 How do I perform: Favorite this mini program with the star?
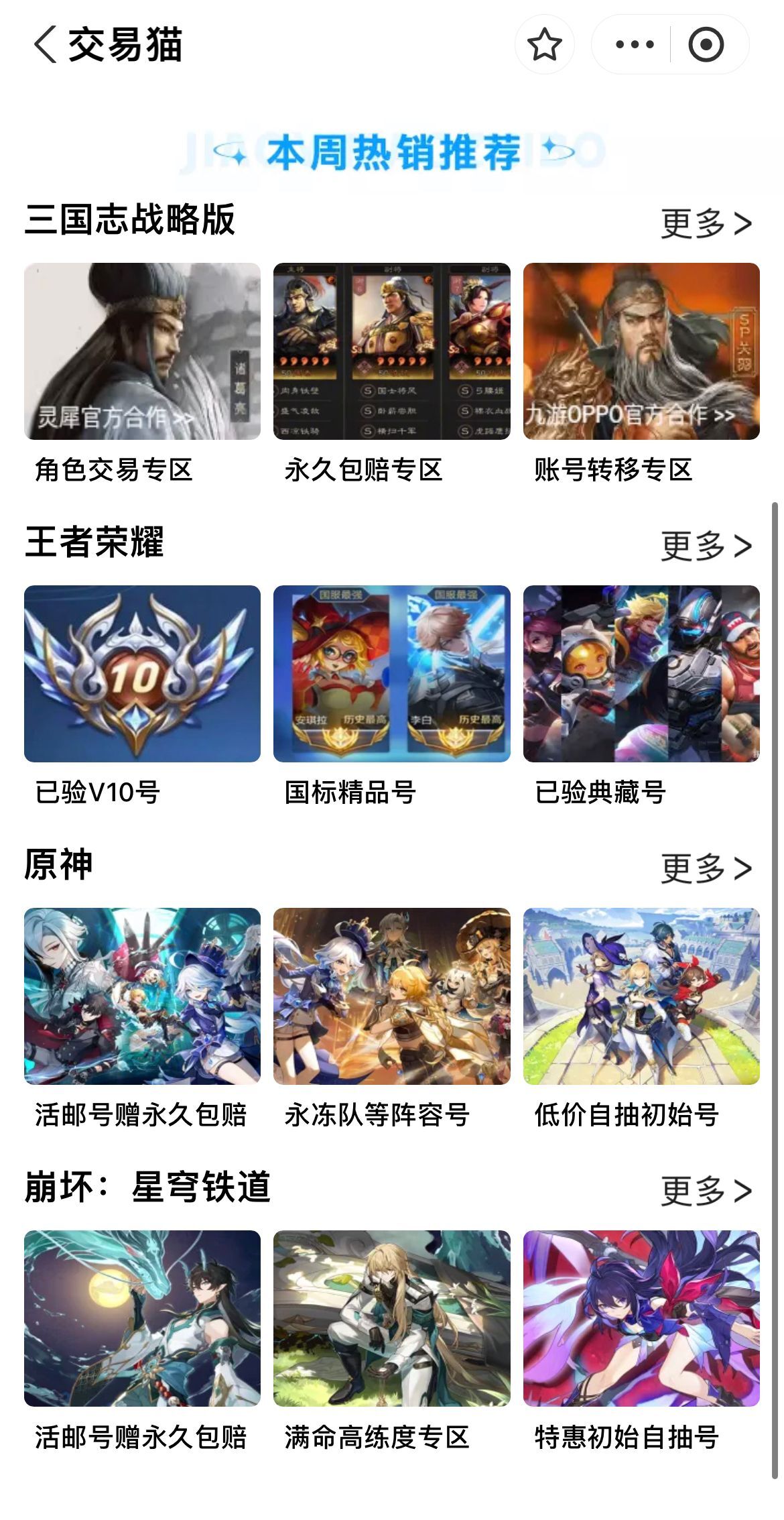544,45
